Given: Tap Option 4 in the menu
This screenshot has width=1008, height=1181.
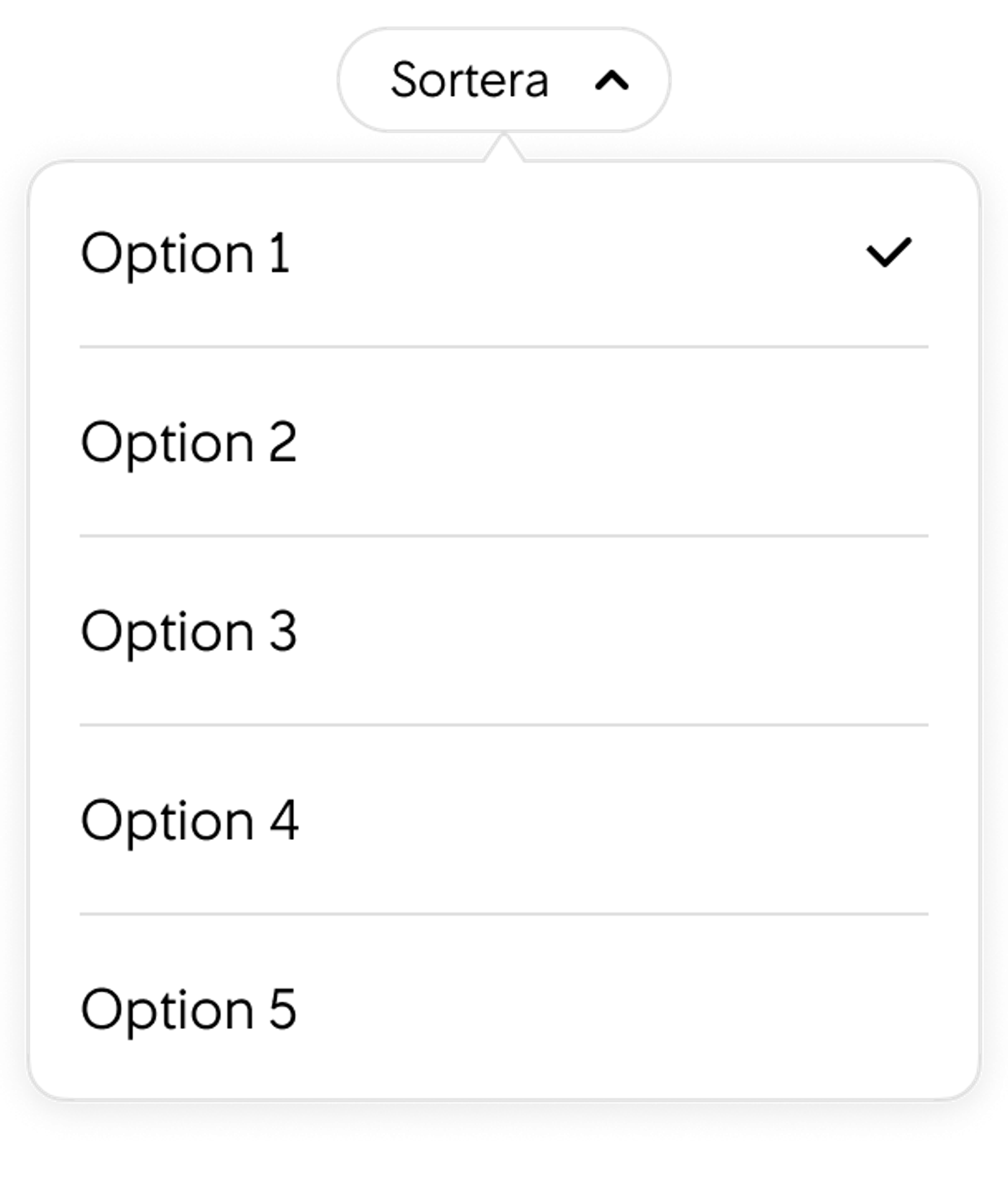Looking at the screenshot, I should (x=190, y=820).
